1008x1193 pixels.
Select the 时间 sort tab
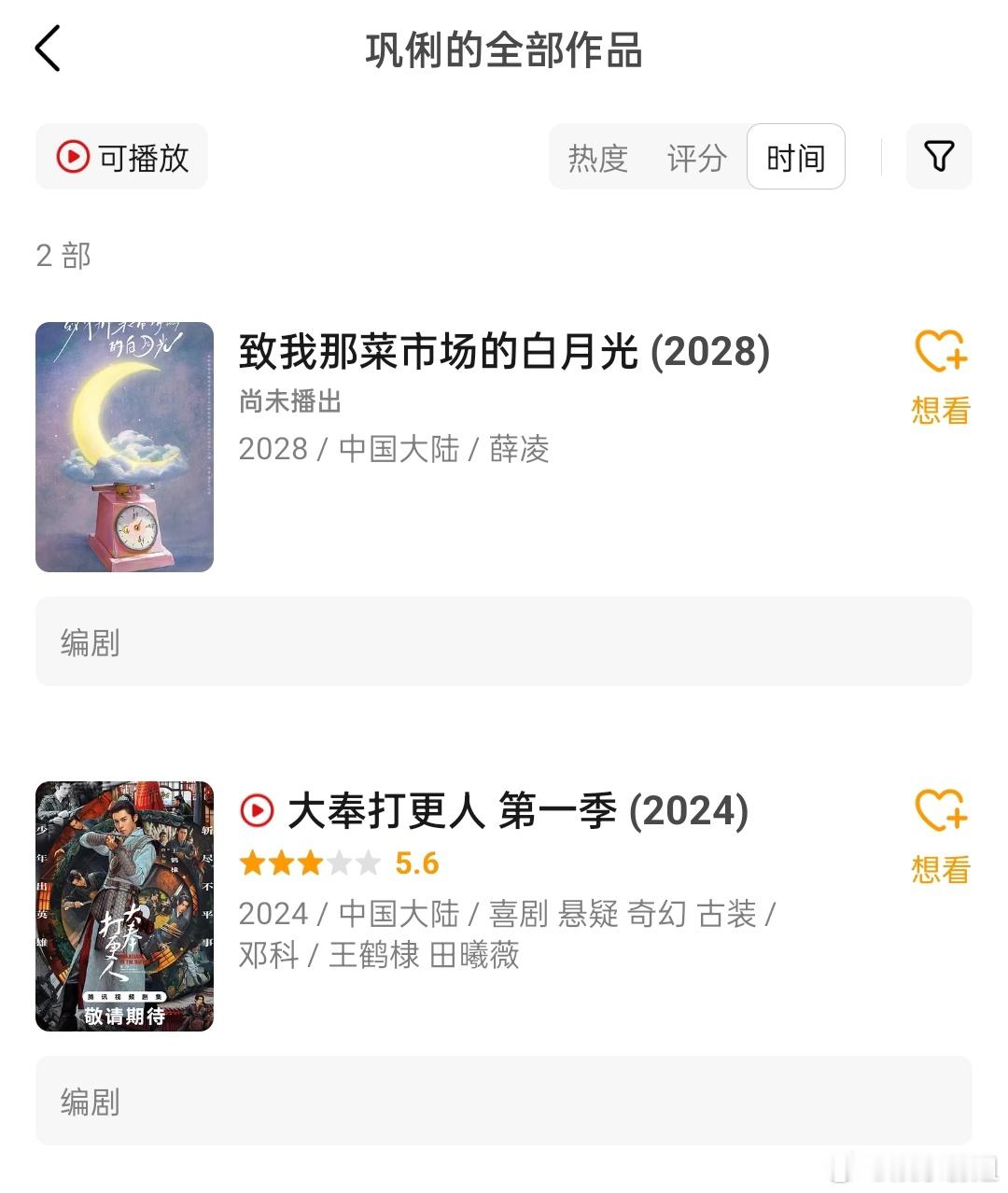795,158
